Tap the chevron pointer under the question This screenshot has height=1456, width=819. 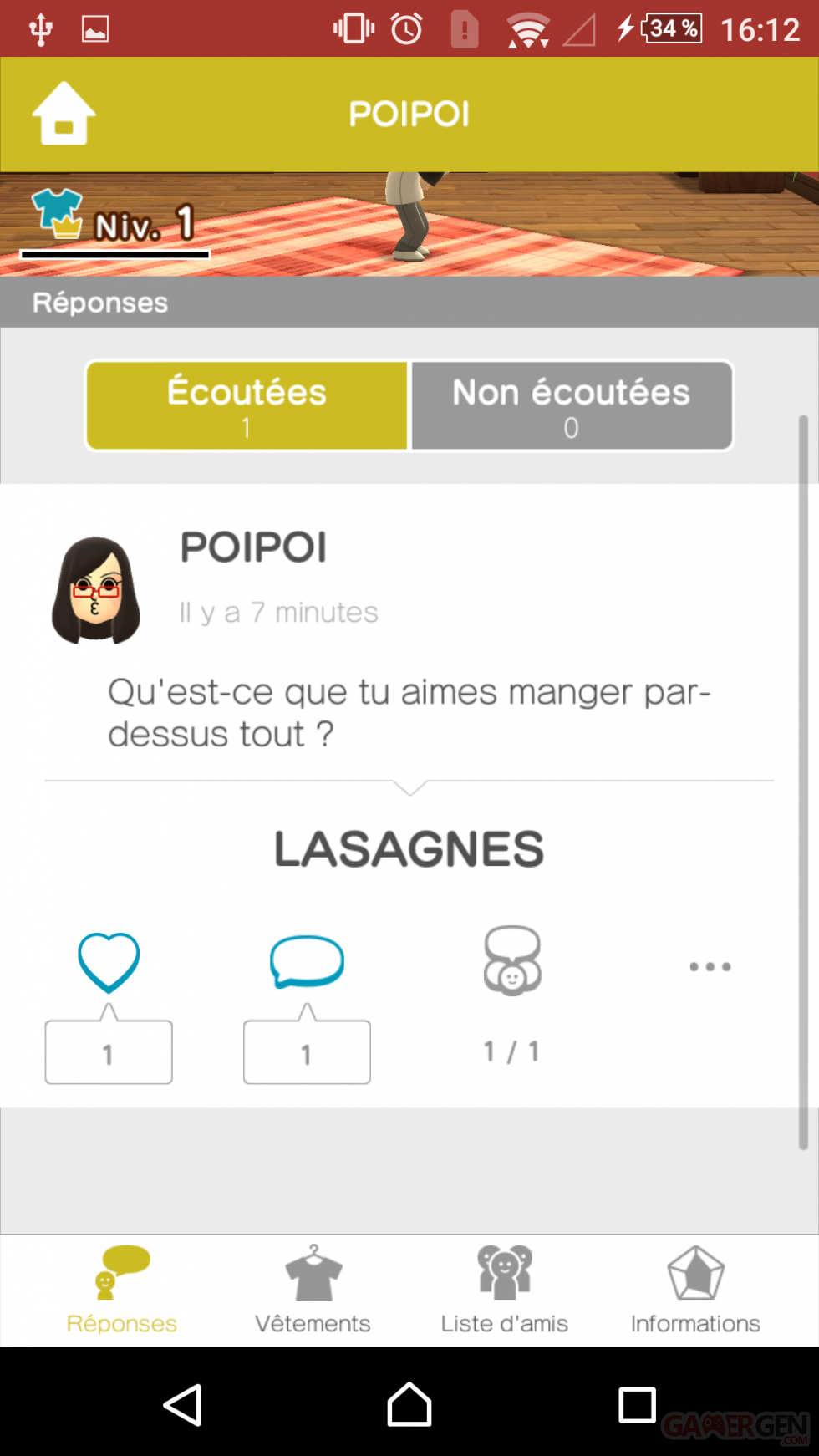pyautogui.click(x=409, y=789)
